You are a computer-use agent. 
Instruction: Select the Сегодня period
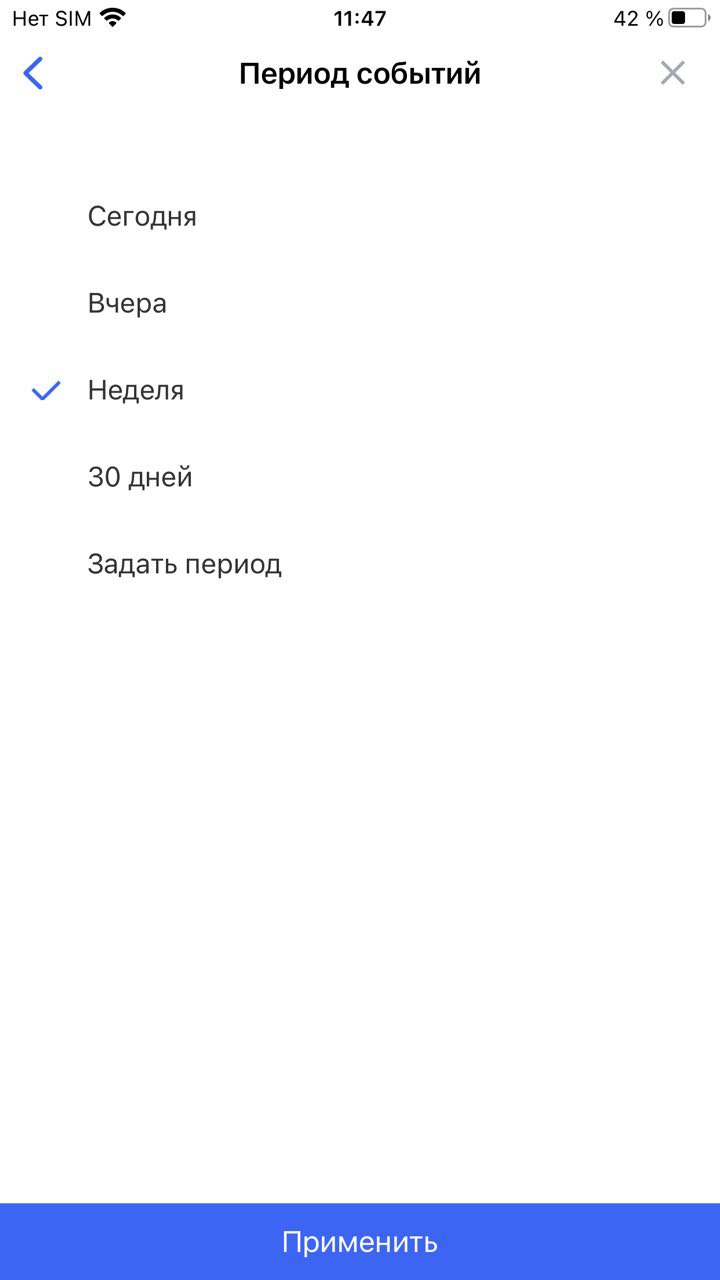point(360,217)
